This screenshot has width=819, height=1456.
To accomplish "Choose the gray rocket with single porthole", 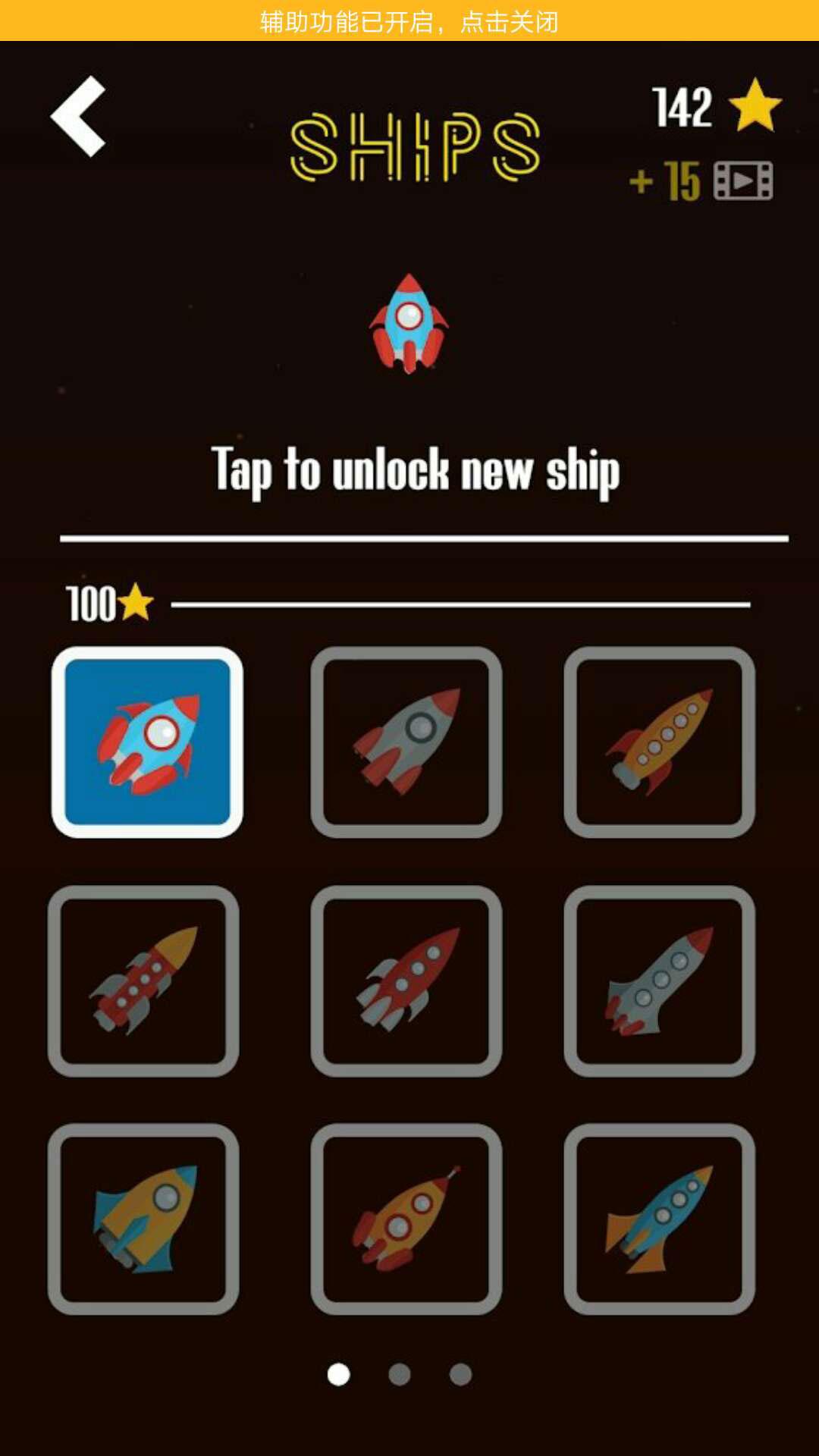I will (406, 742).
